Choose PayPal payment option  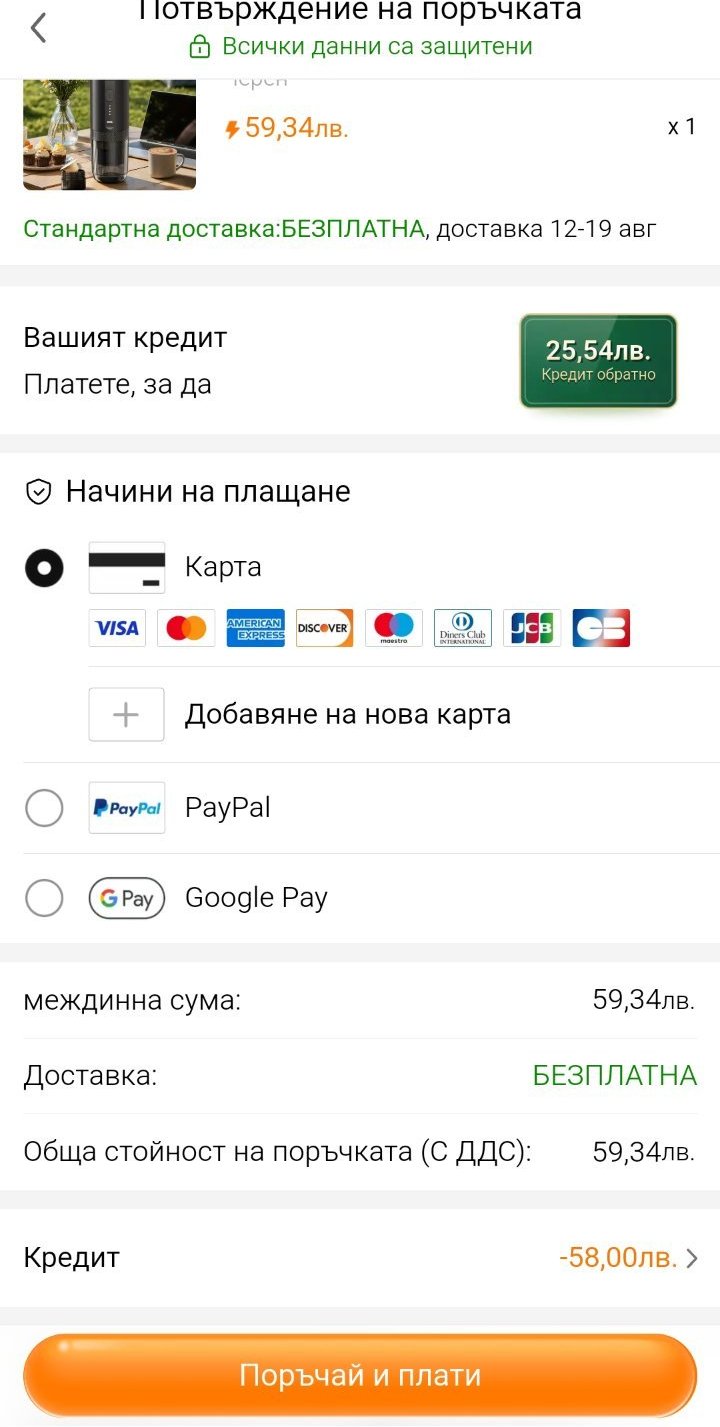(x=44, y=808)
